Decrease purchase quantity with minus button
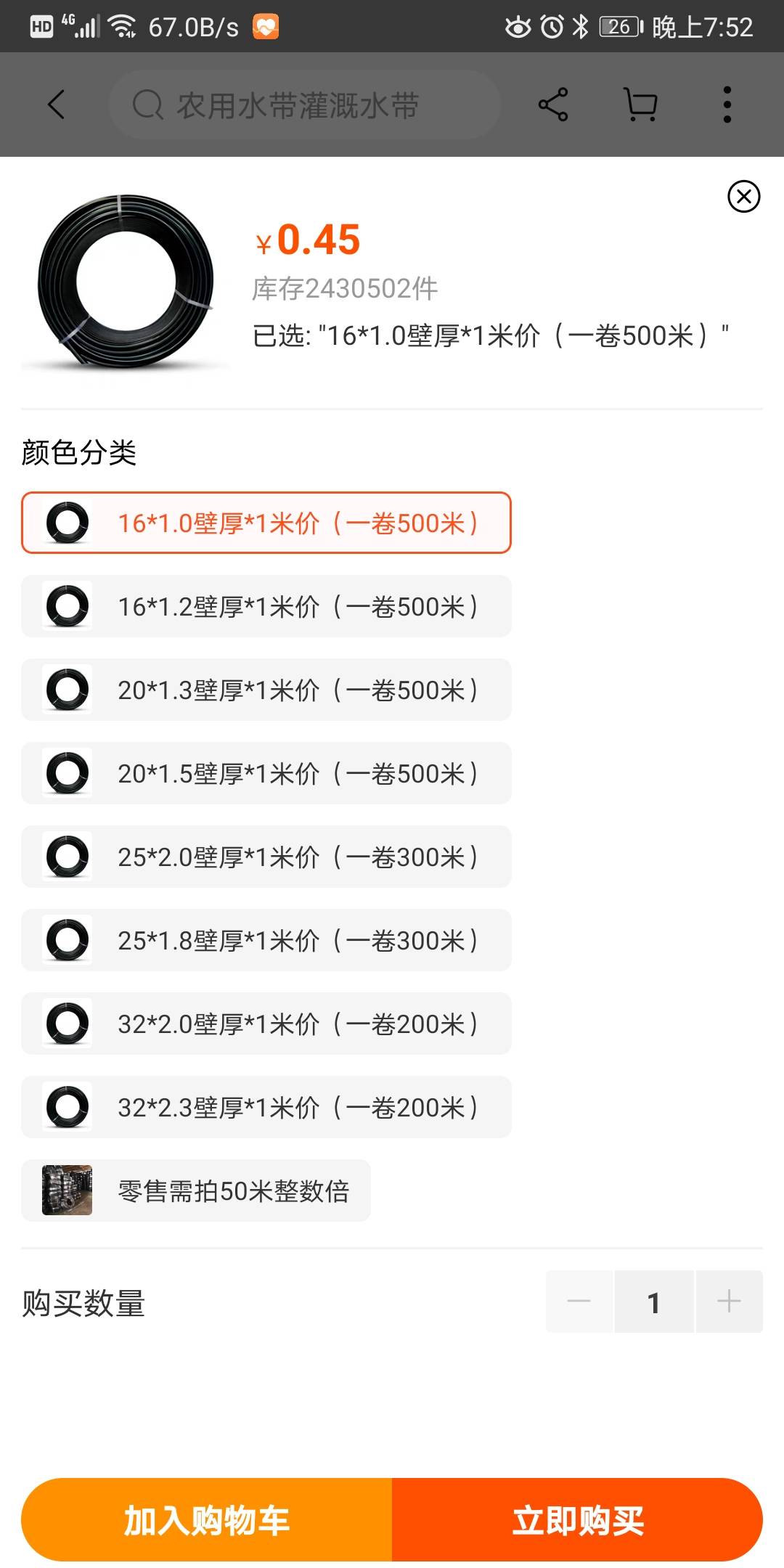Image resolution: width=784 pixels, height=1568 pixels. [x=579, y=1302]
